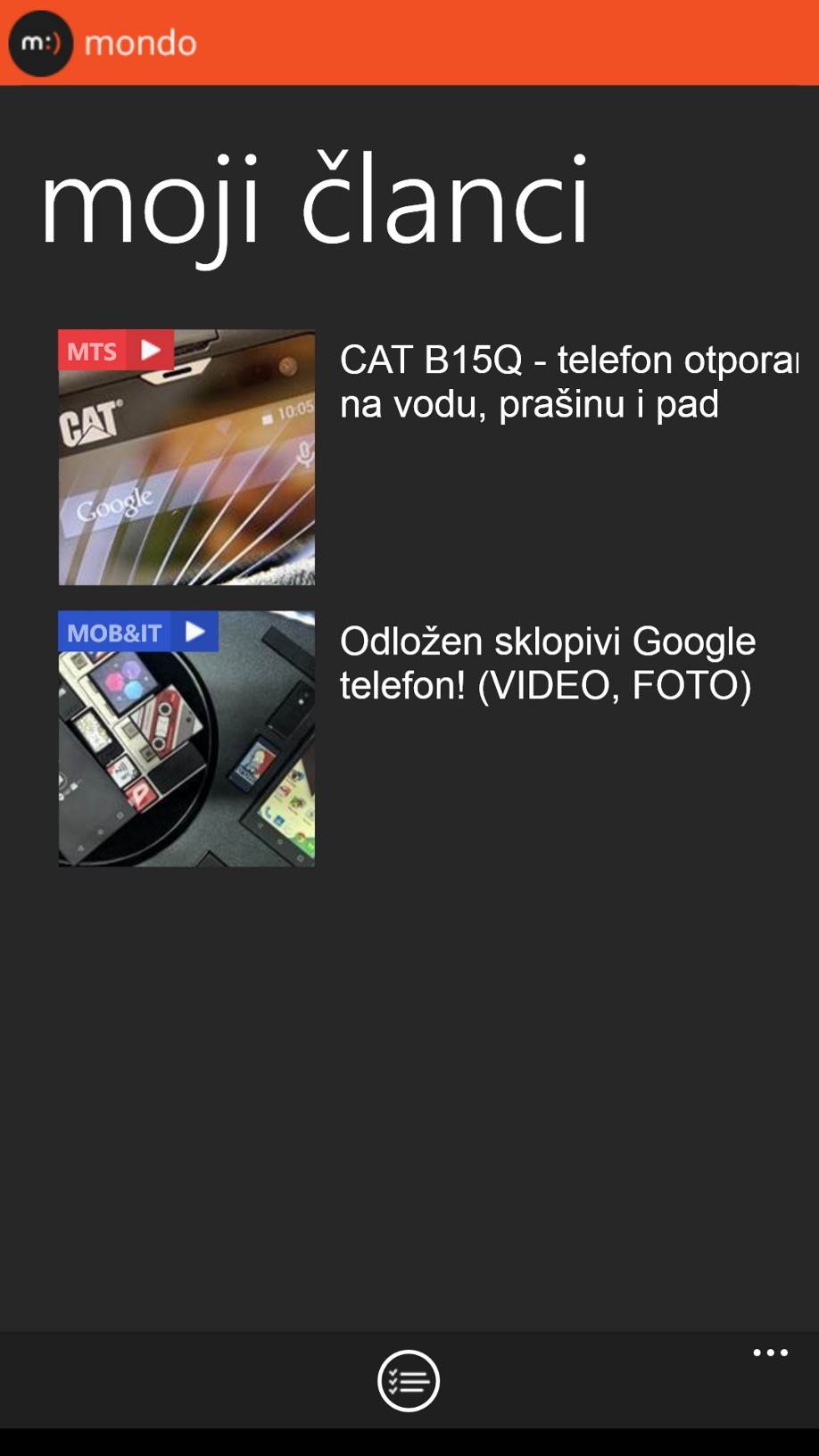Expand the three-dot app bar menu
Viewport: 819px width, 1456px height.
point(770,1353)
